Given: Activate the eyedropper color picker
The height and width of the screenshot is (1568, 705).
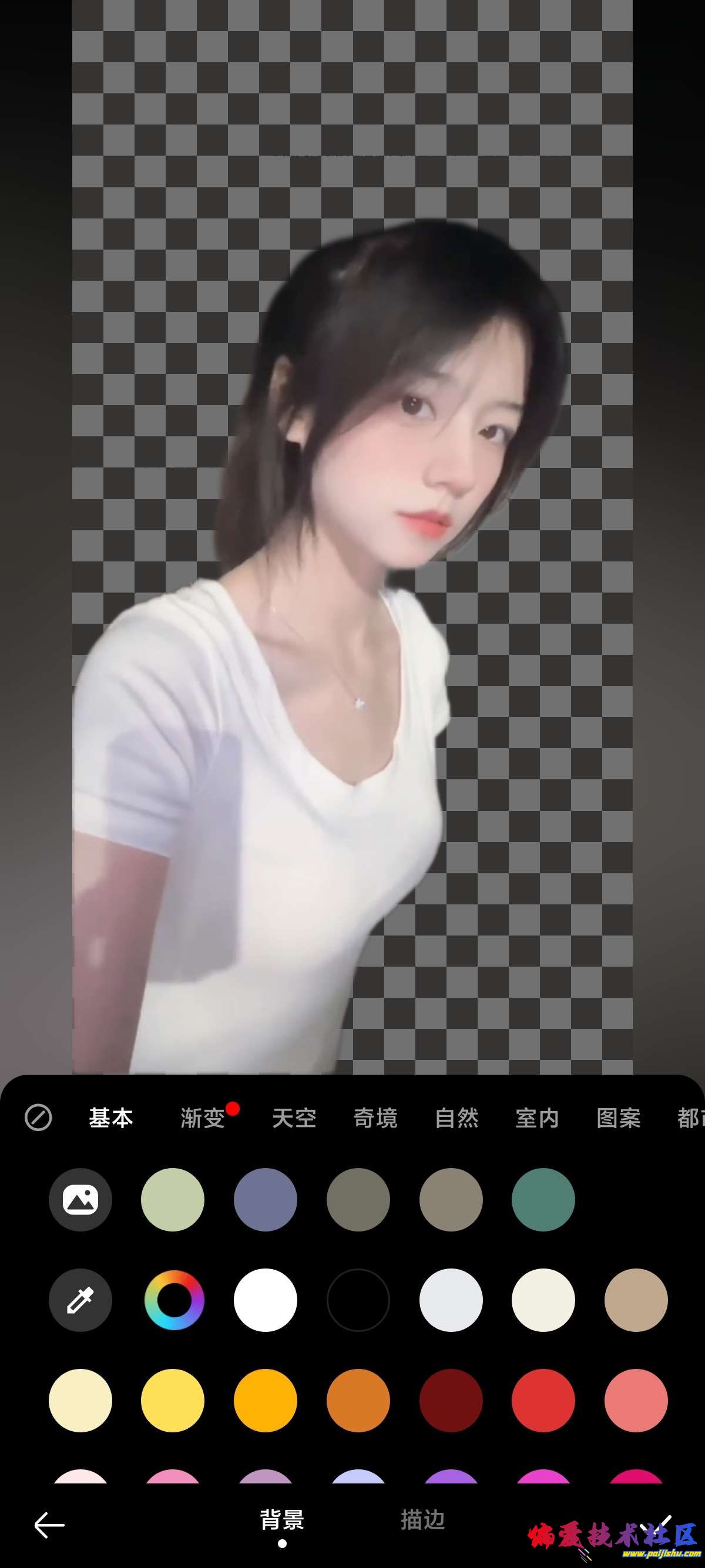Looking at the screenshot, I should tap(80, 1300).
